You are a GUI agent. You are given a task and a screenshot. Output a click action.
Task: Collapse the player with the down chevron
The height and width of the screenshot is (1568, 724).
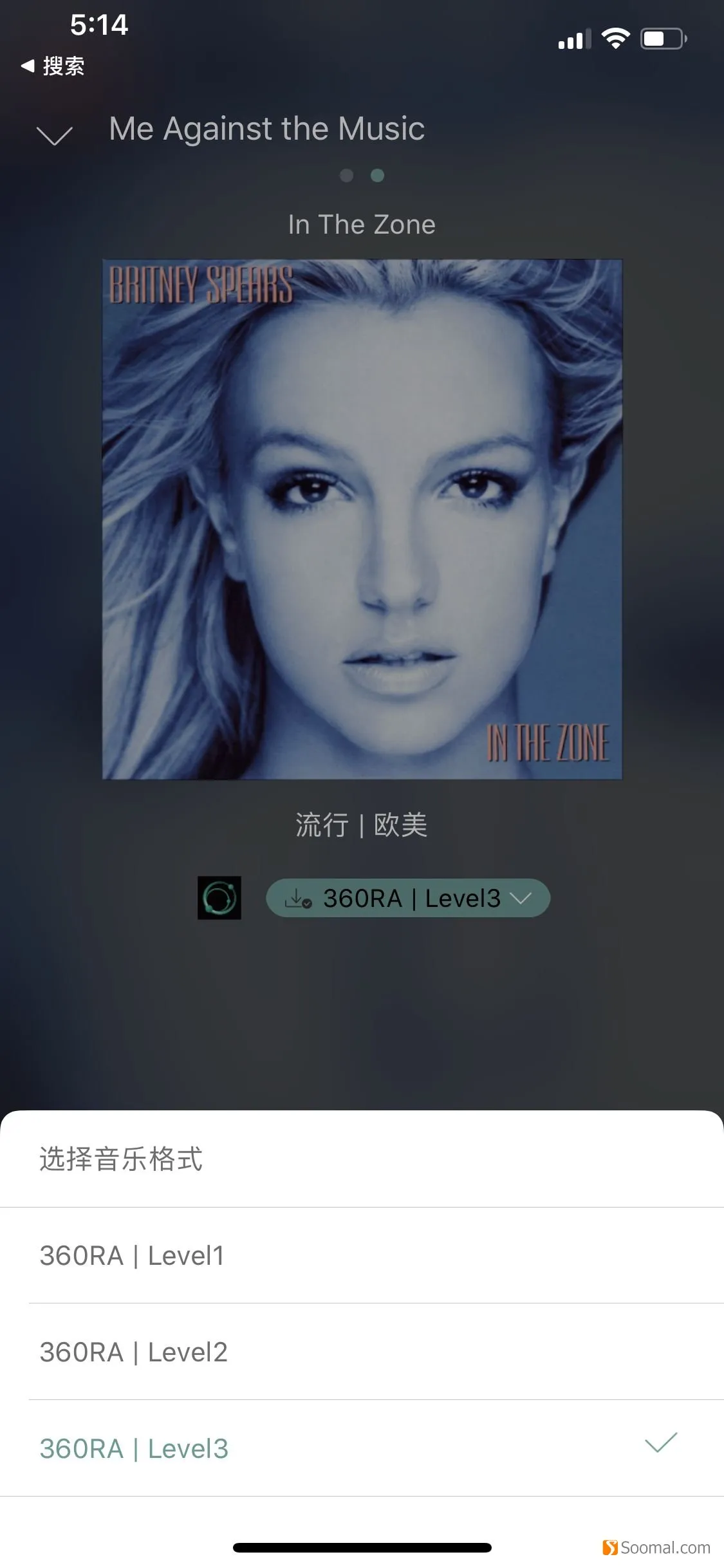(x=55, y=135)
